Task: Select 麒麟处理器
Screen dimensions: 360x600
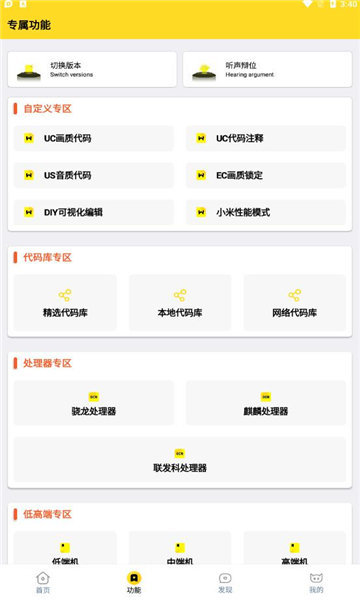Action: click(266, 403)
